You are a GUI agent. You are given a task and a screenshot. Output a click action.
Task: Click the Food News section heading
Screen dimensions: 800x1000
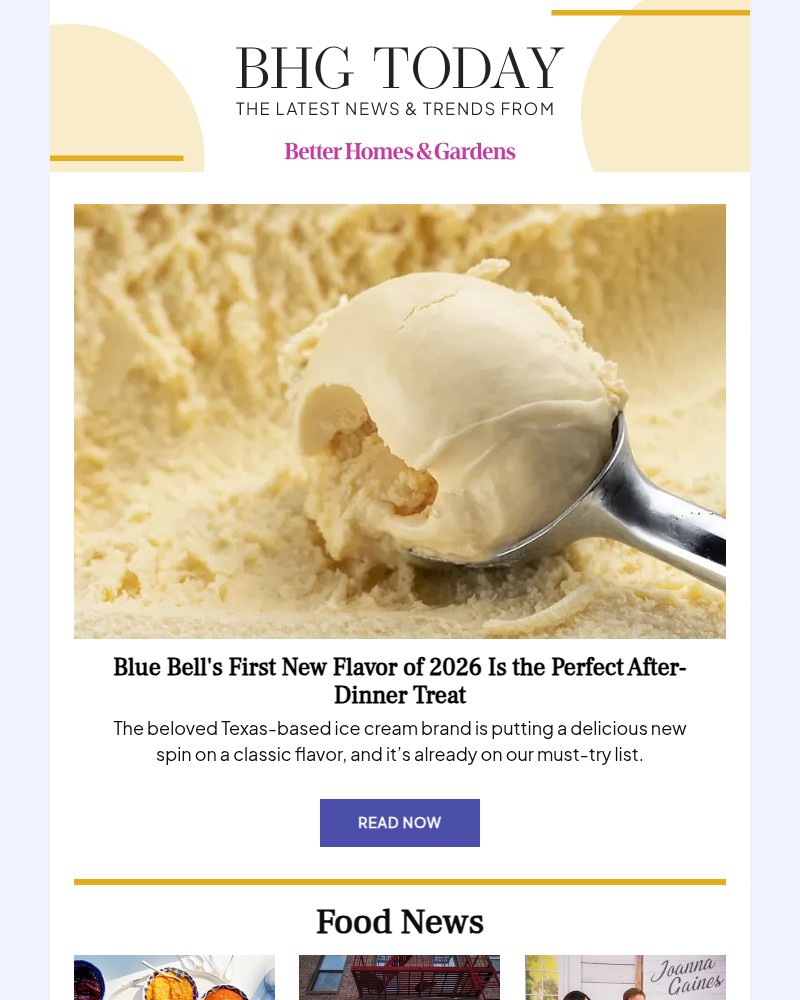[x=400, y=921]
